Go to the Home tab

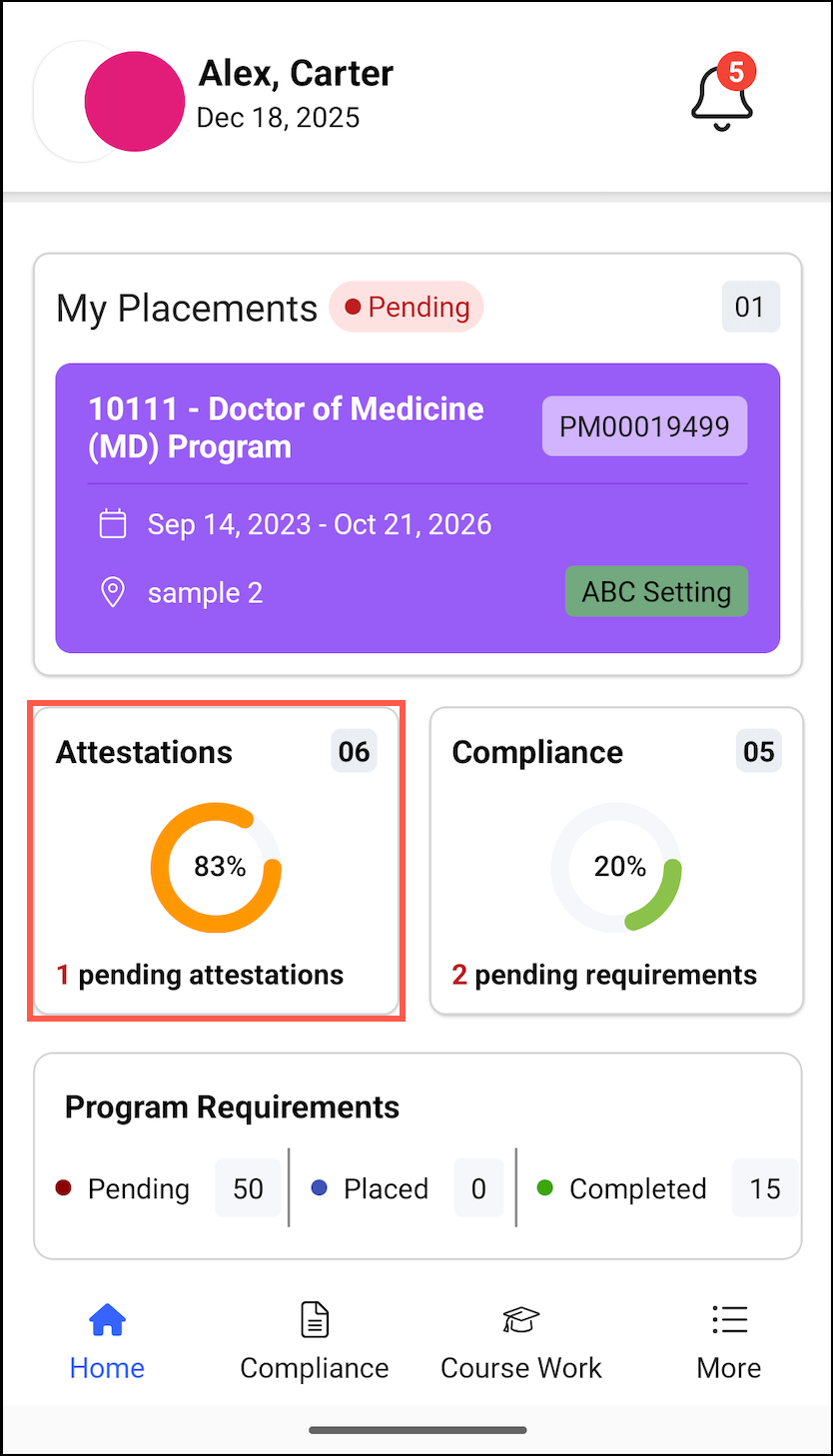coord(107,1343)
